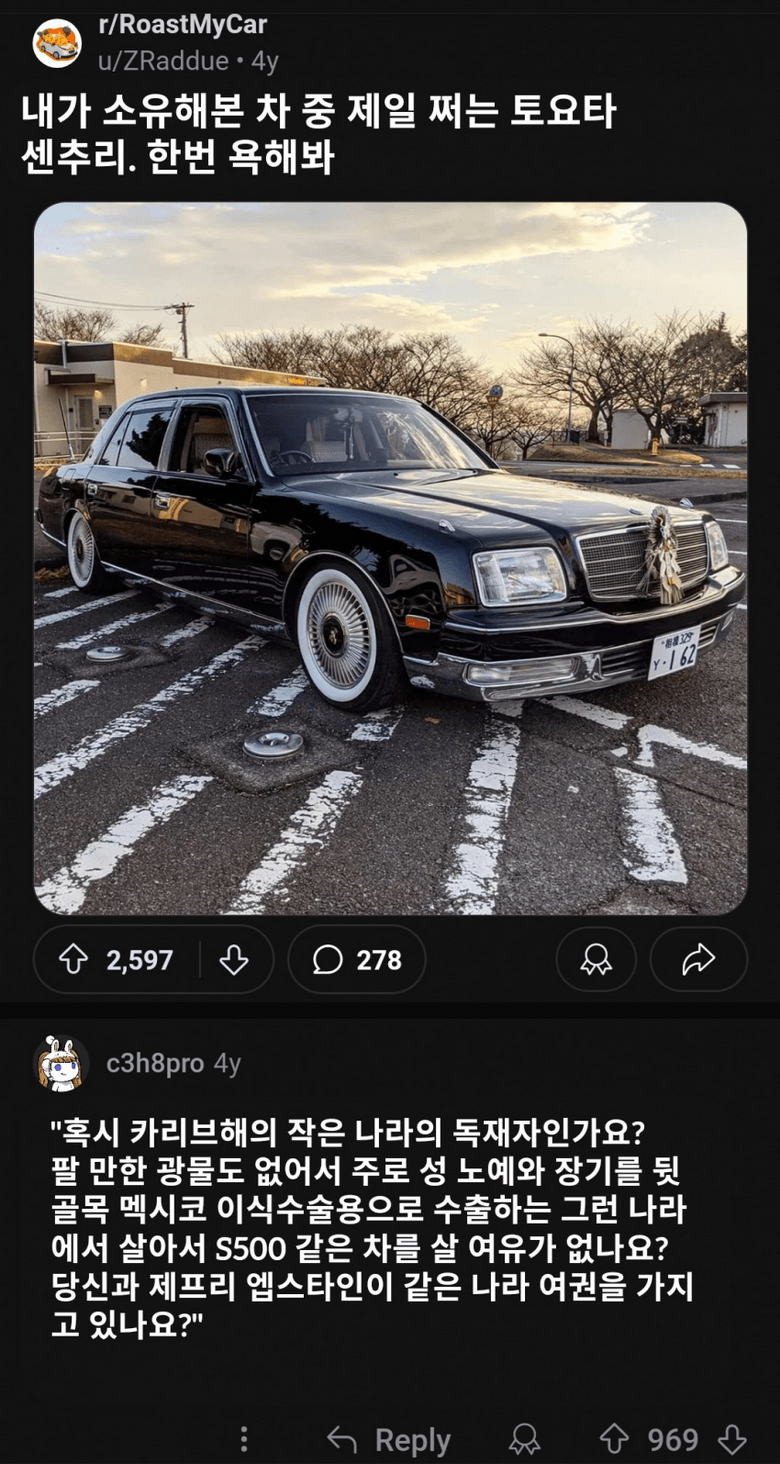Viewport: 780px width, 1464px height.
Task: Open the 278 comments
Action: click(x=357, y=960)
